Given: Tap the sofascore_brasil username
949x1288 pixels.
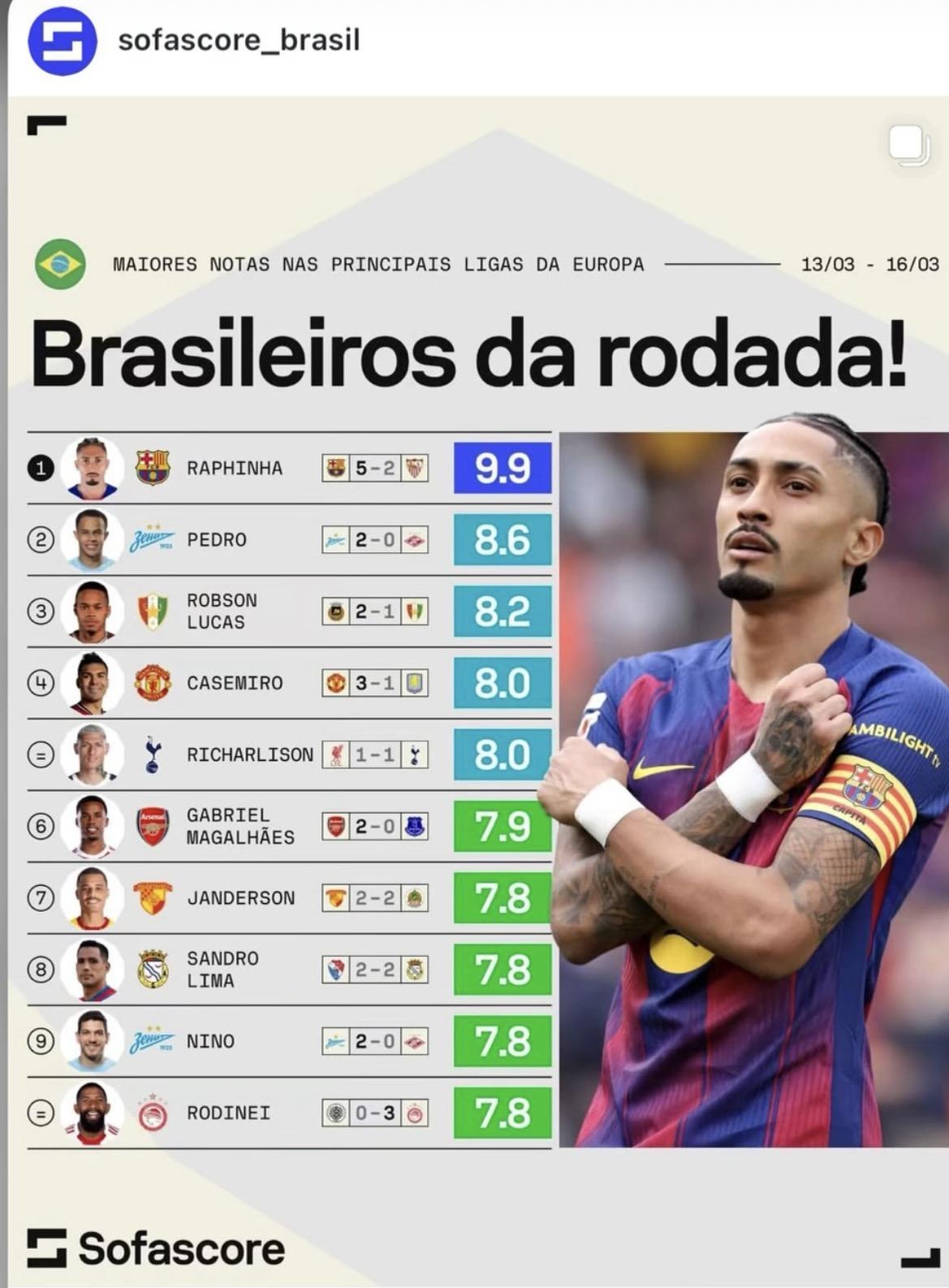Looking at the screenshot, I should point(239,40).
